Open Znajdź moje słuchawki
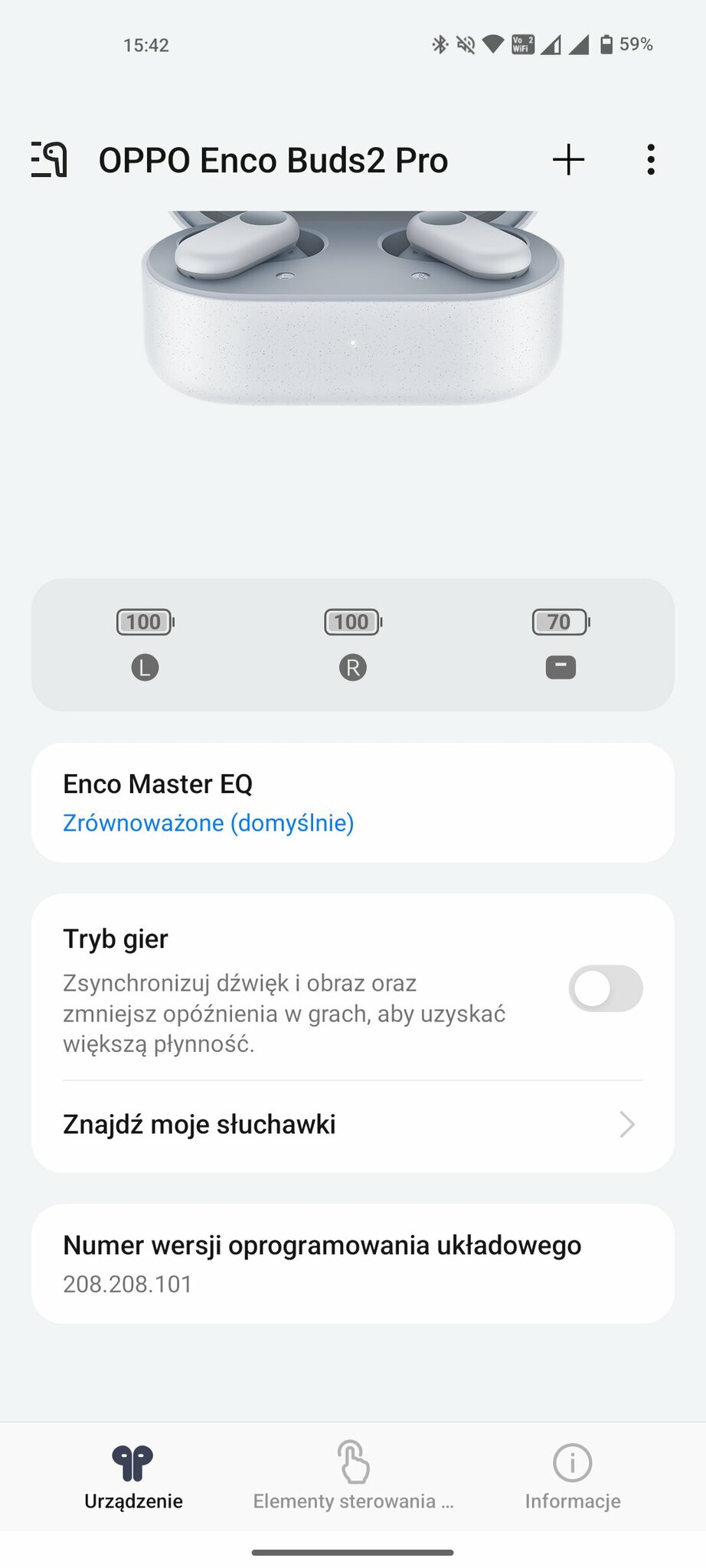The width and height of the screenshot is (706, 1568). pyautogui.click(x=353, y=1125)
